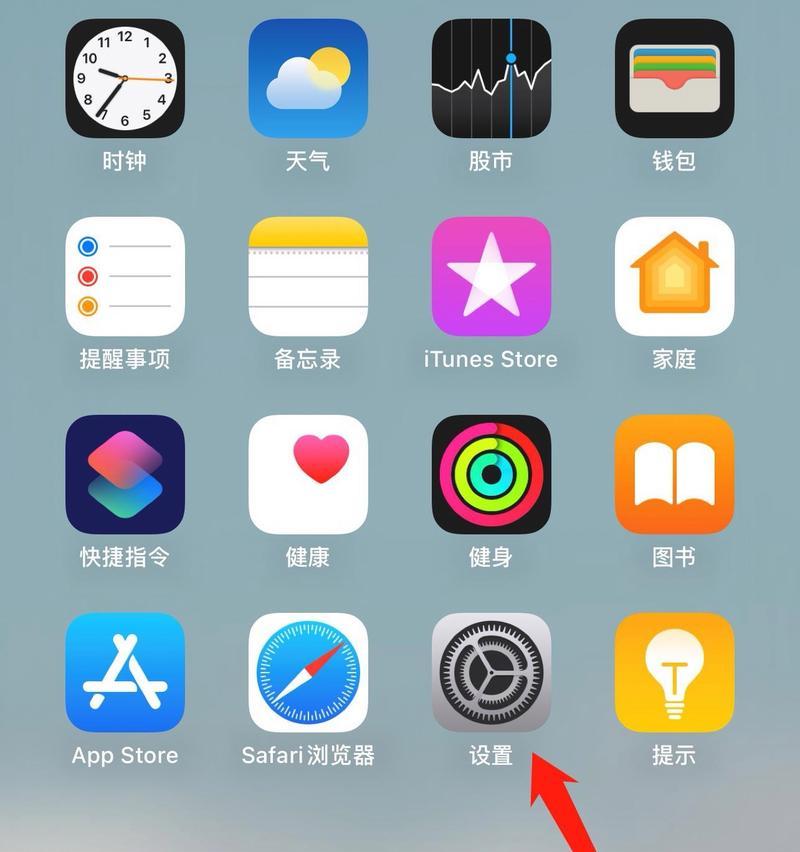Open the 时钟 clock app

pyautogui.click(x=125, y=78)
